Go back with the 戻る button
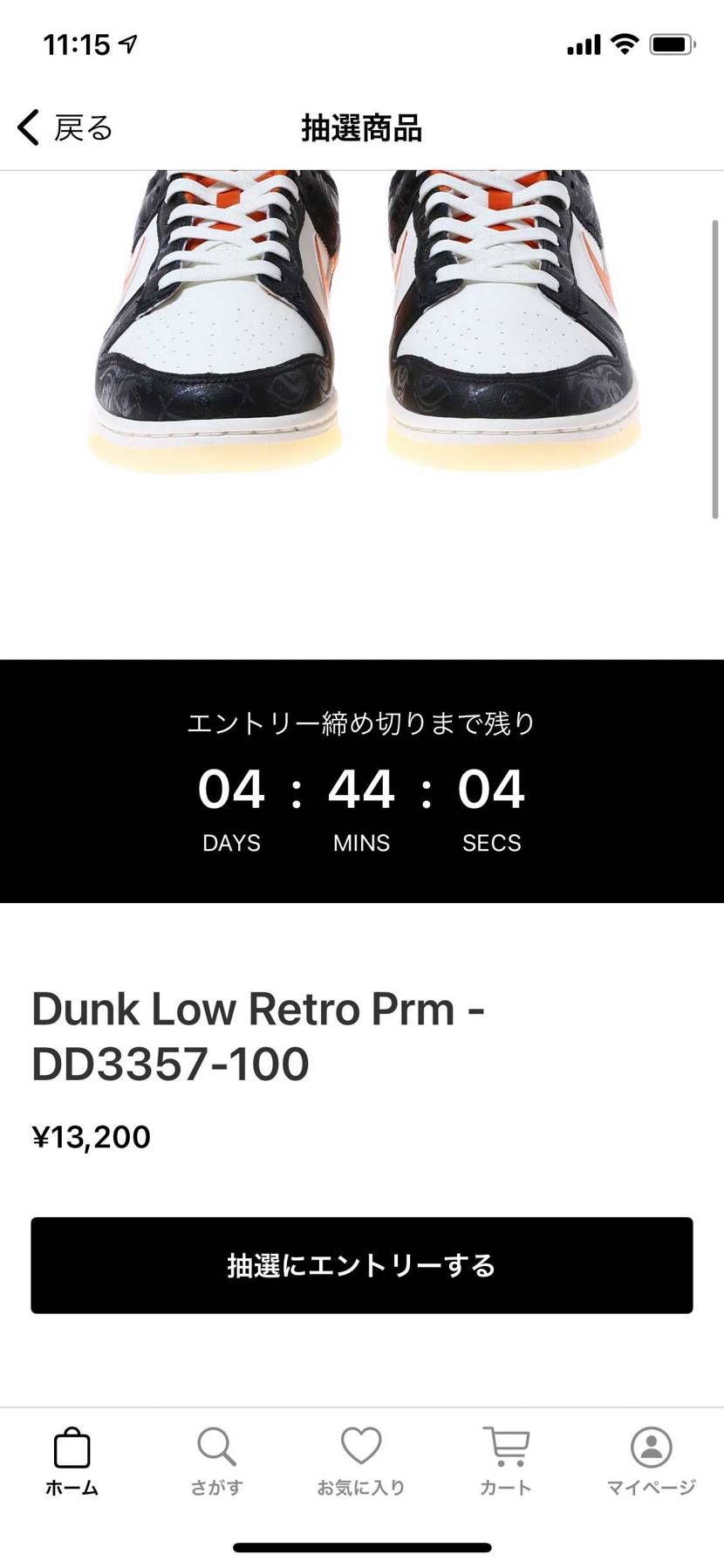 click(x=65, y=127)
